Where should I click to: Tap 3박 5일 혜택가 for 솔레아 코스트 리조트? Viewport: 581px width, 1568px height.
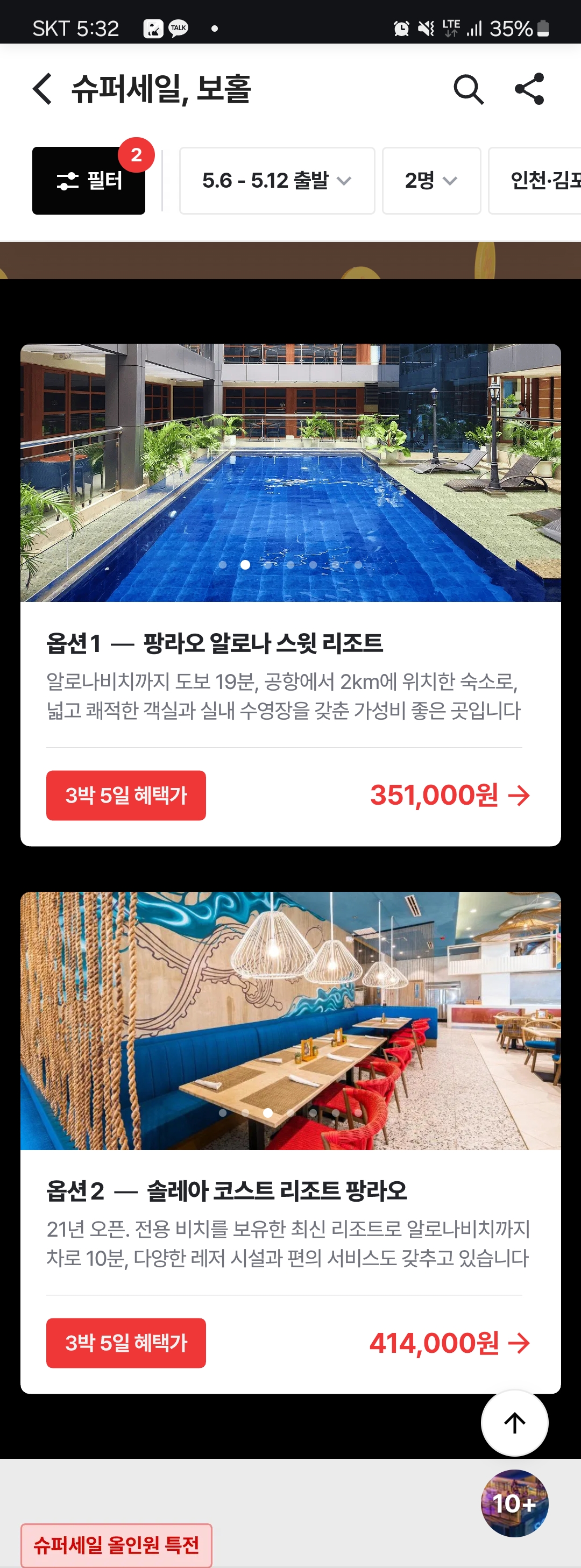126,1343
